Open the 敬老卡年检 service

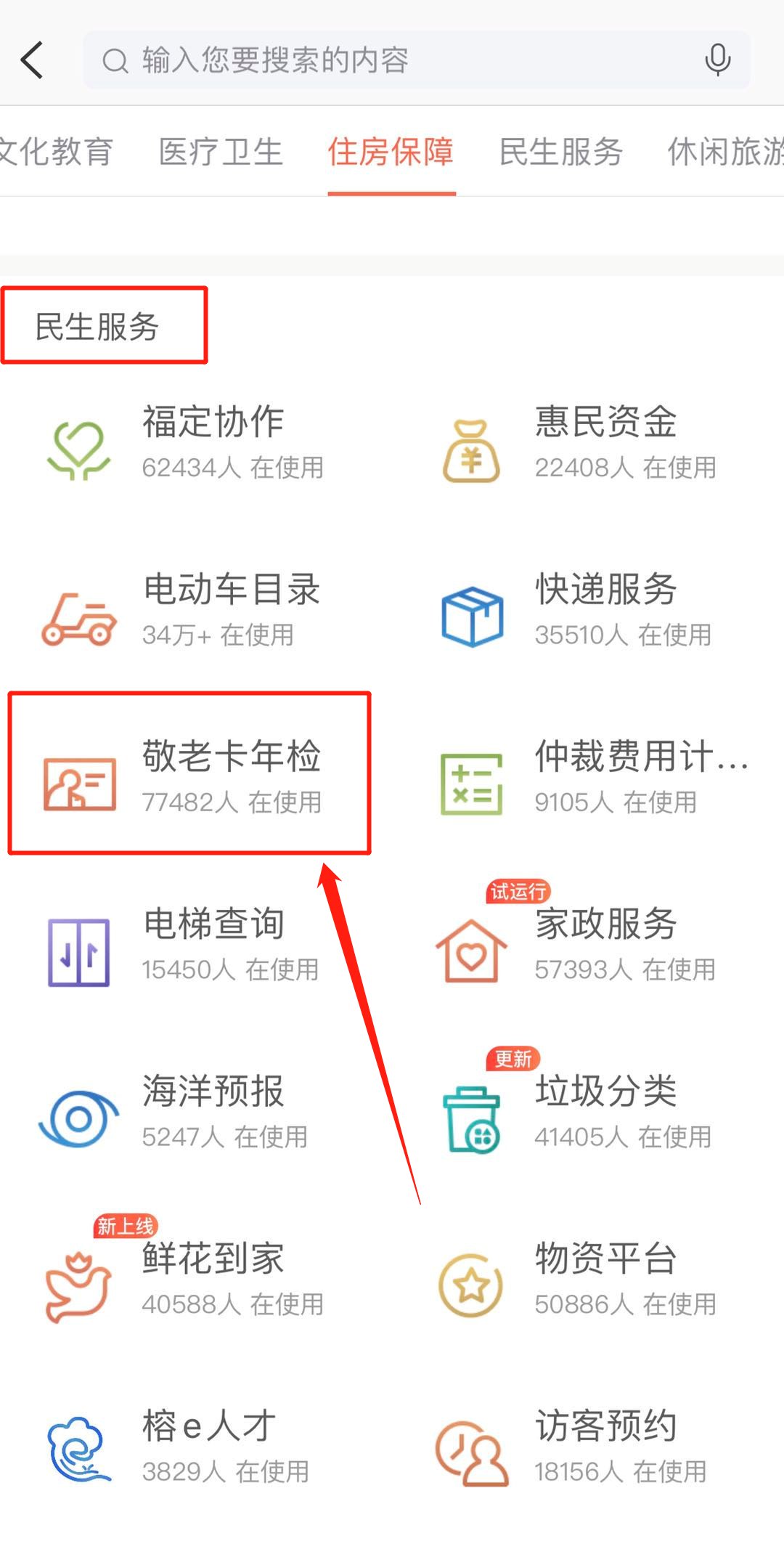(x=189, y=776)
